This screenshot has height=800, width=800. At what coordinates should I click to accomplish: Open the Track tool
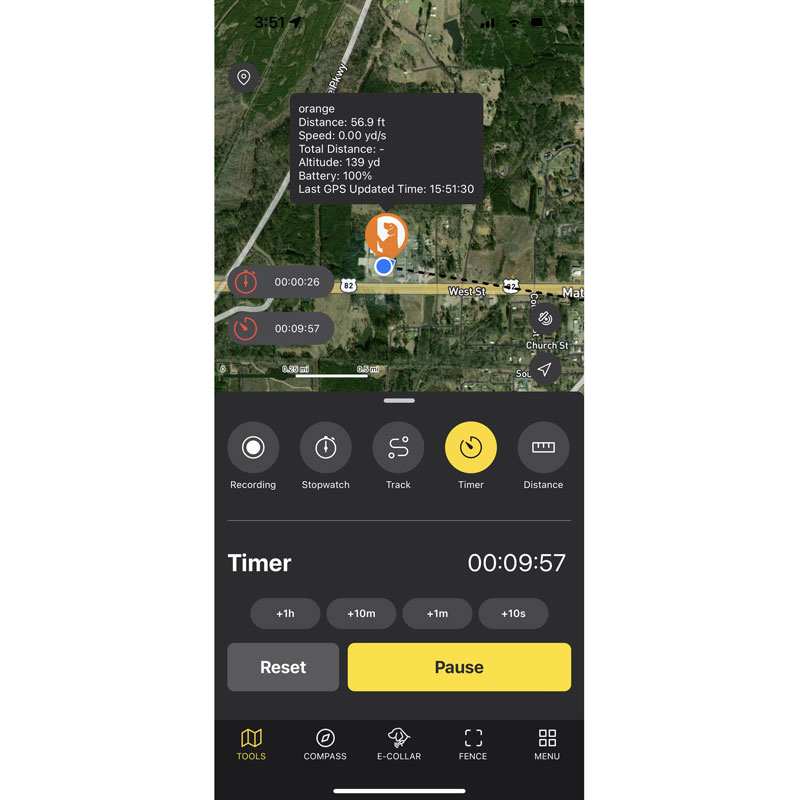(398, 448)
